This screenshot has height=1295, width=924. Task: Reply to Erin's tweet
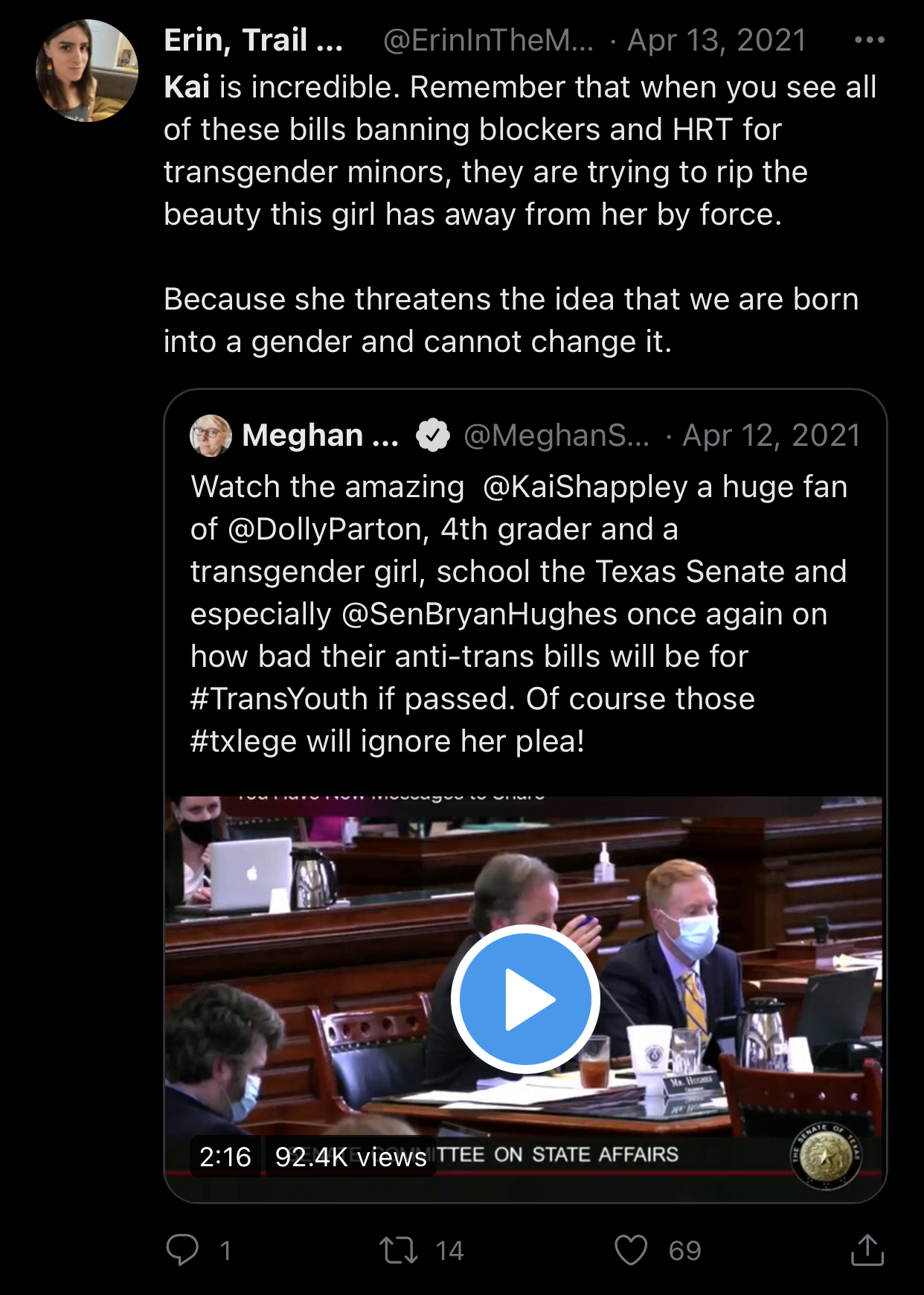182,1250
